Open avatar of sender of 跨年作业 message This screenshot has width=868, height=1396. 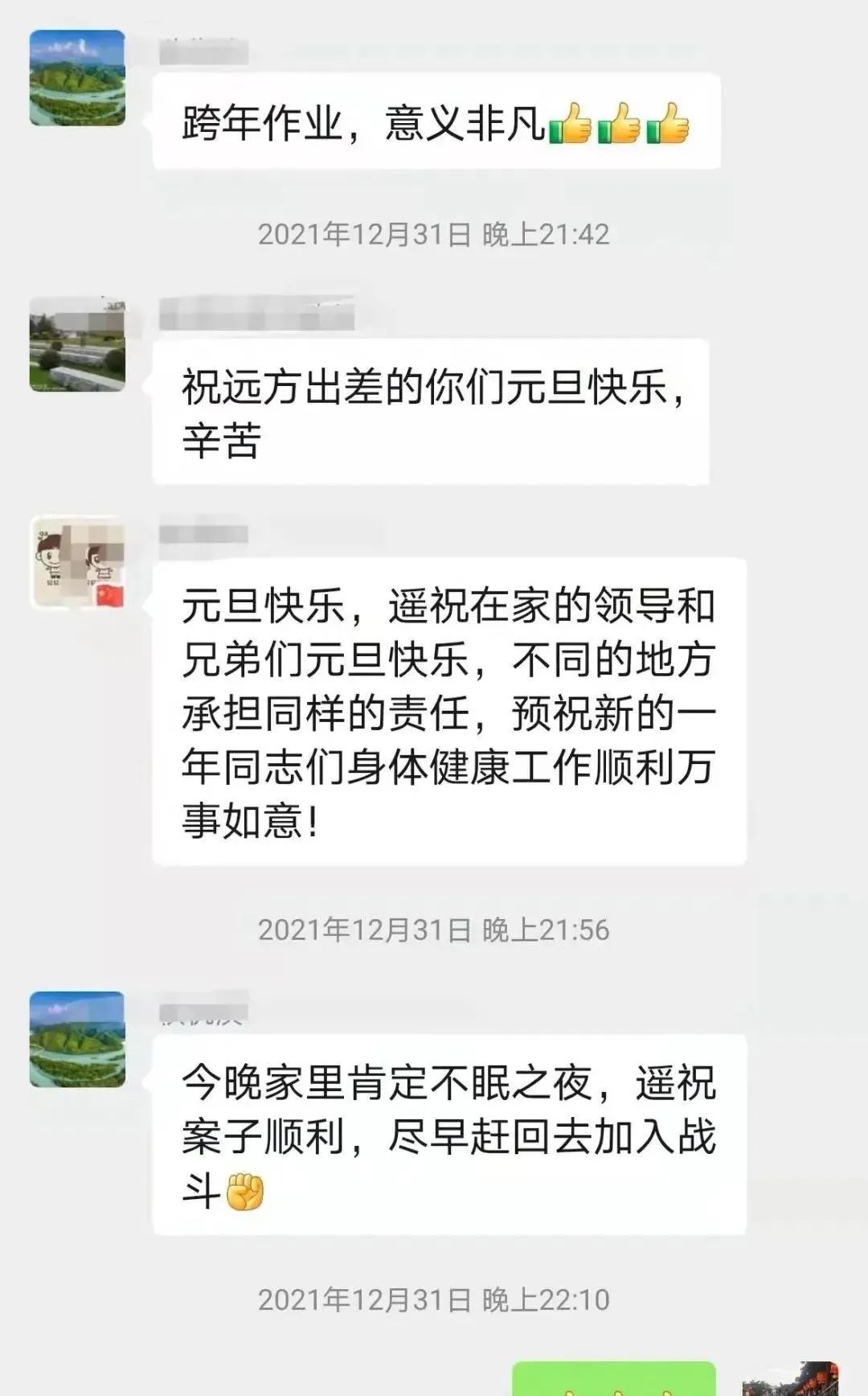(x=77, y=78)
